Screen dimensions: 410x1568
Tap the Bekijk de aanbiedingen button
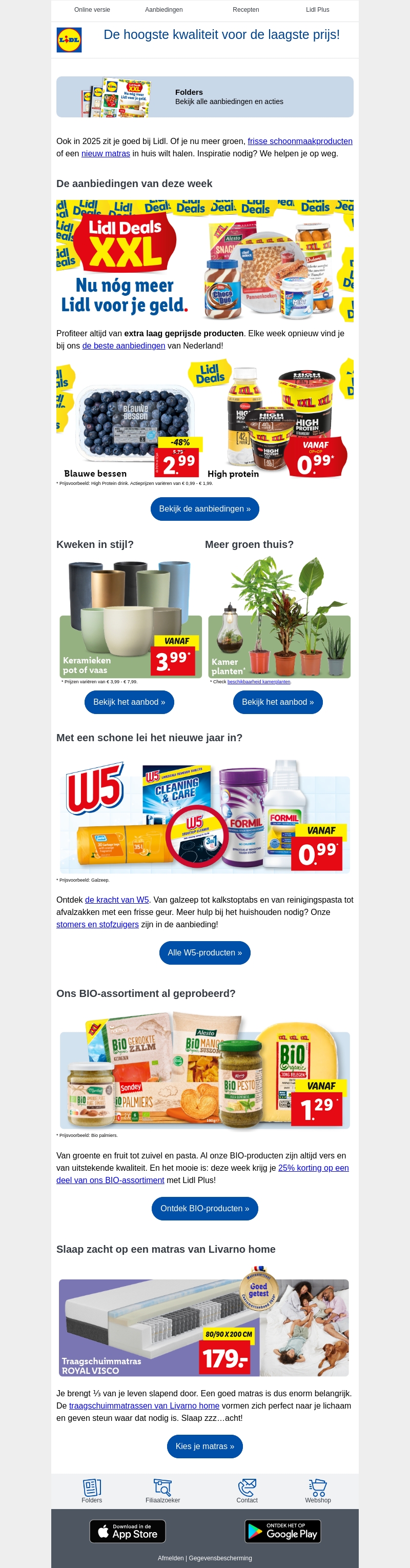point(204,509)
